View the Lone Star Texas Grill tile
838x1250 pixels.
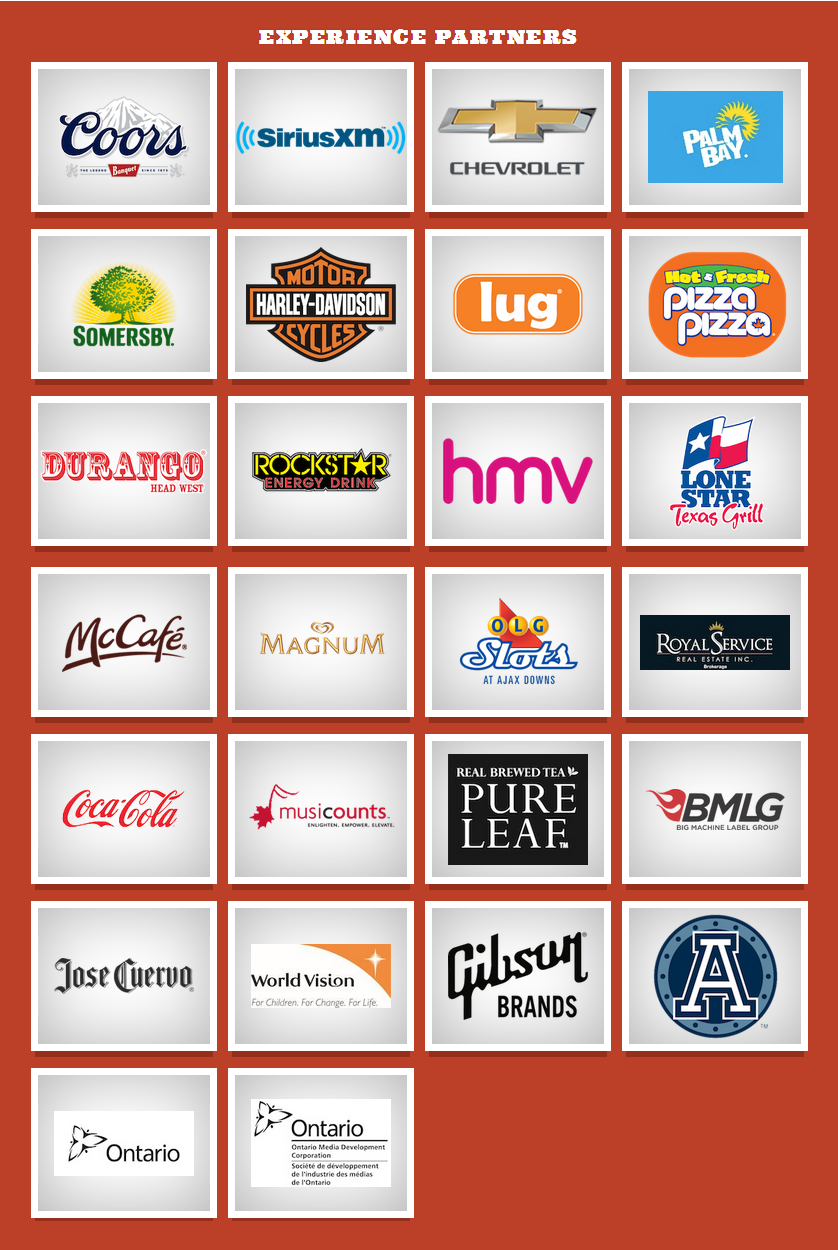[x=715, y=472]
